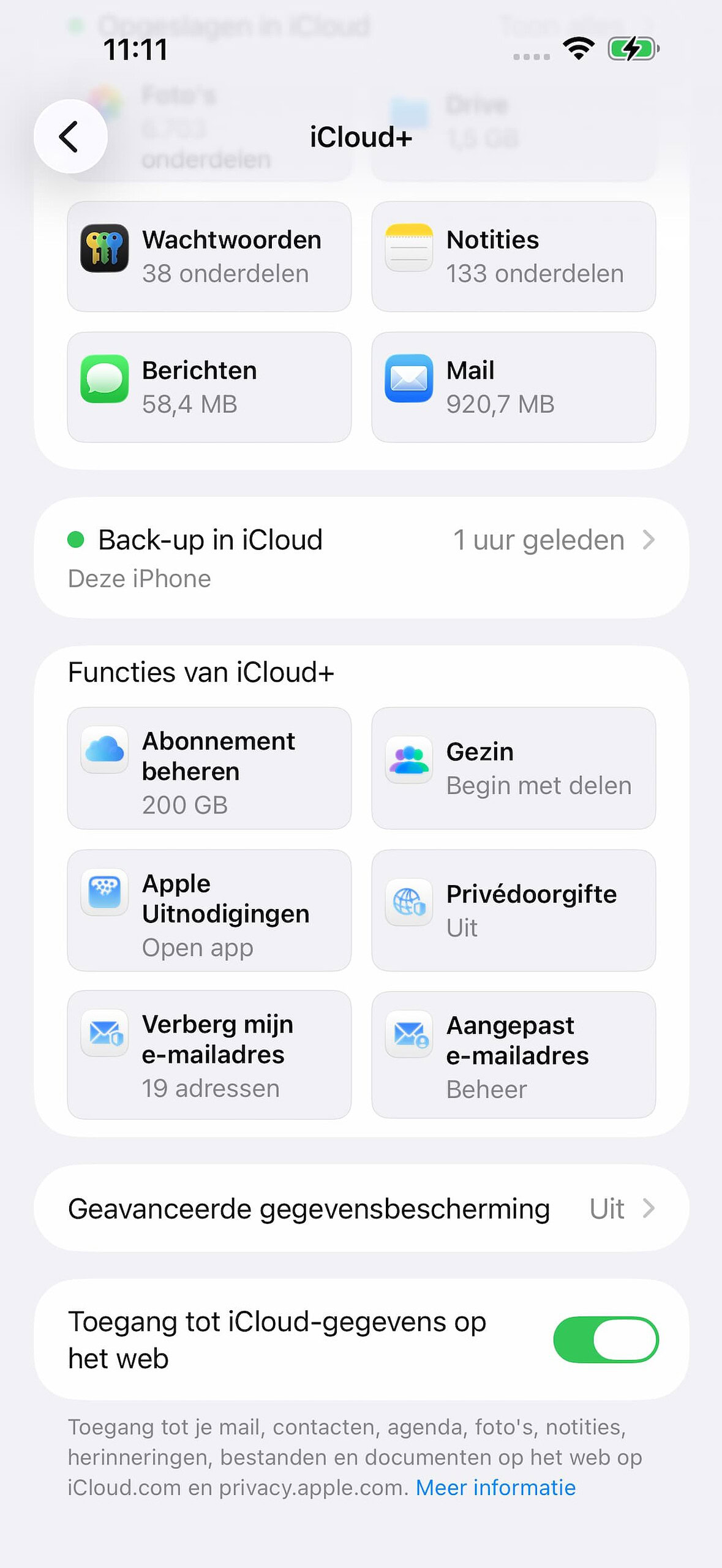The height and width of the screenshot is (1568, 722).
Task: Go back from the iCloud+ screen
Action: coord(70,136)
